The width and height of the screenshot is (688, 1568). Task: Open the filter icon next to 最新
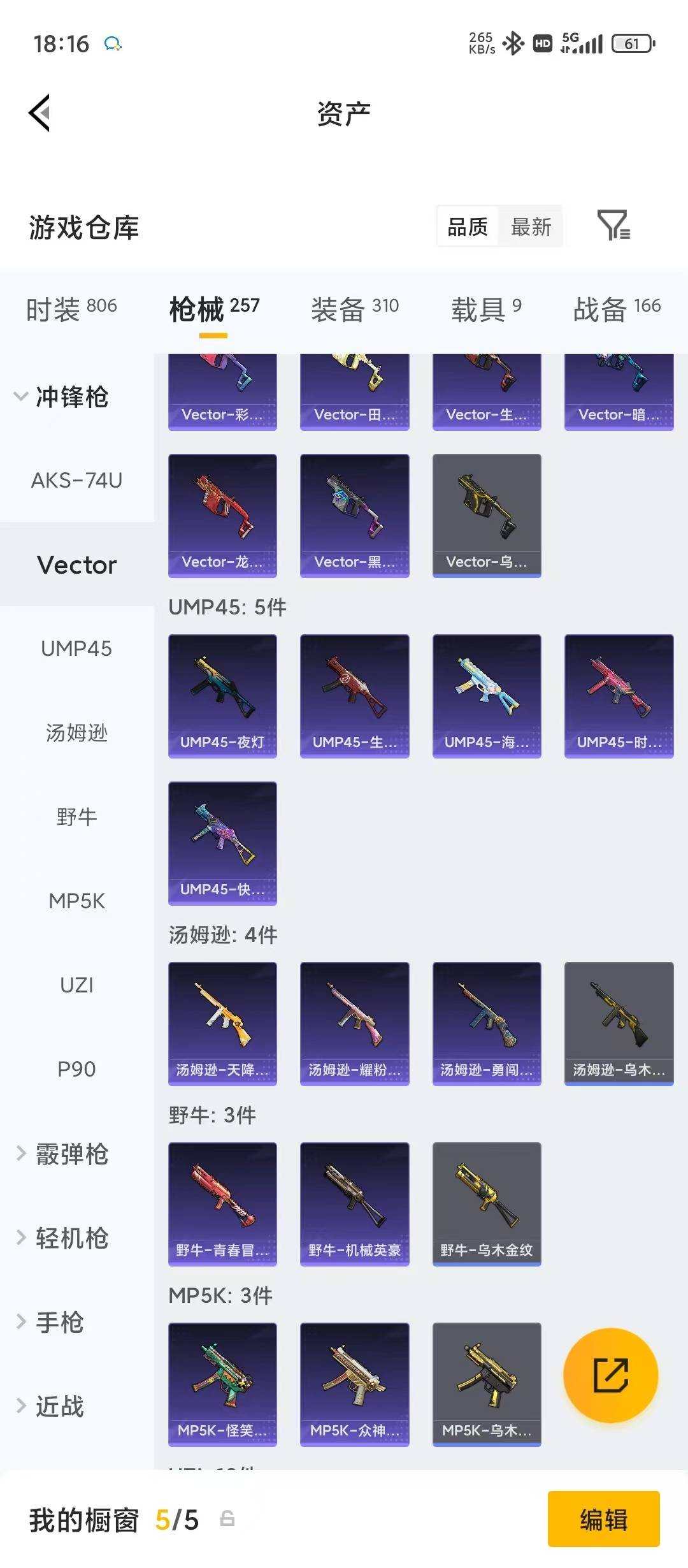[x=613, y=226]
